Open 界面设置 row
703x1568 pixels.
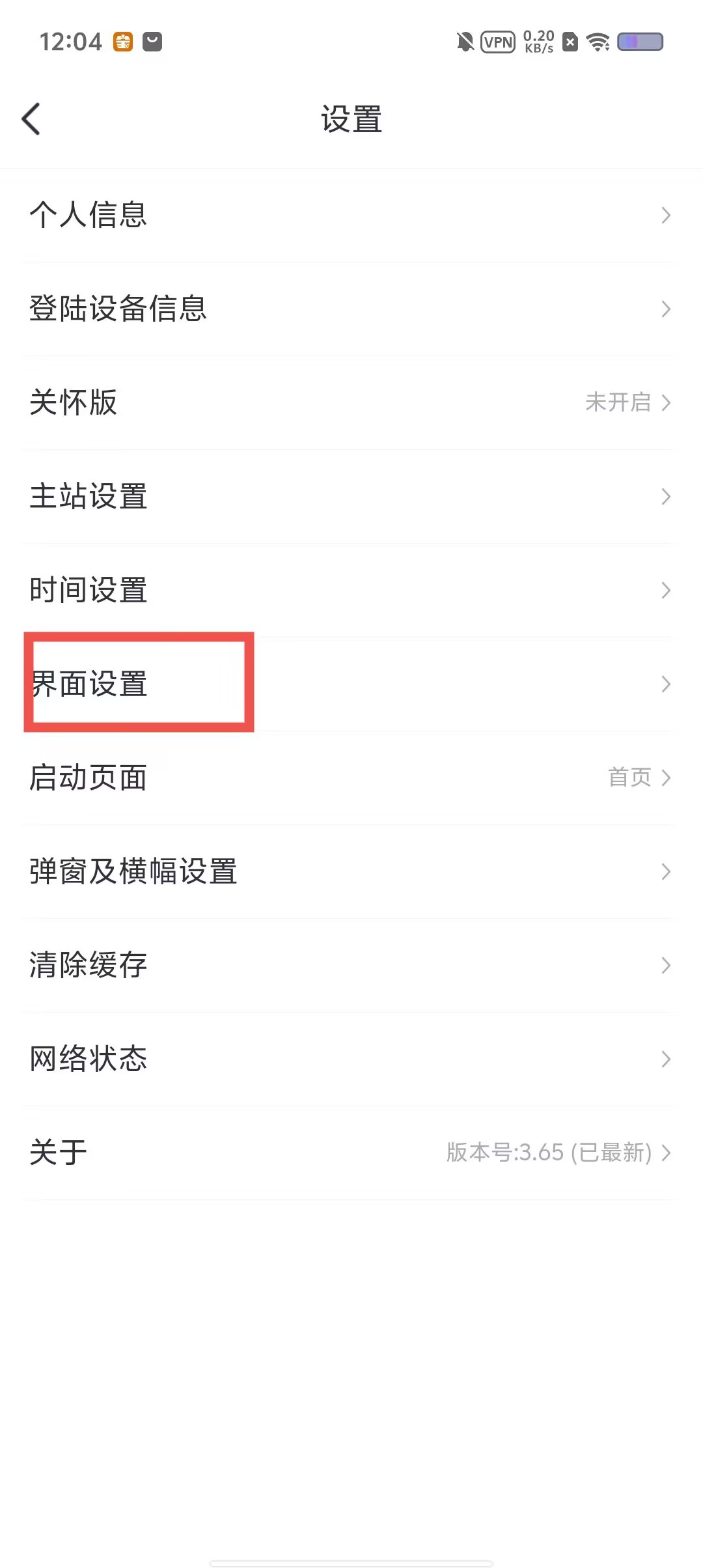coord(350,684)
